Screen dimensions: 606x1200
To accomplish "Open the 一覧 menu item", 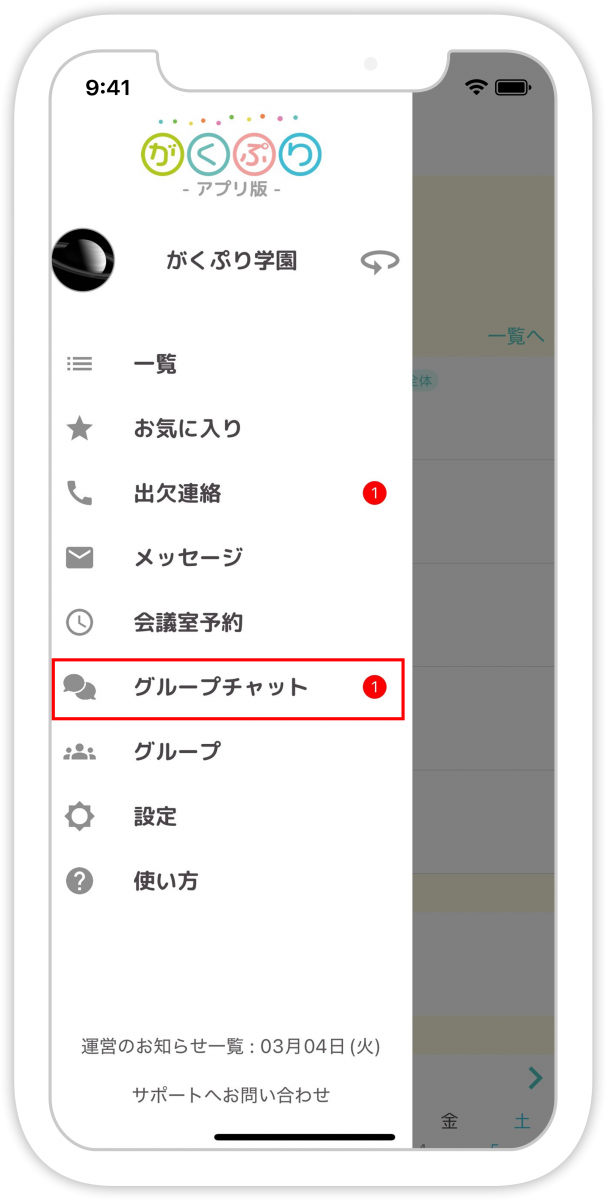I will [x=155, y=365].
